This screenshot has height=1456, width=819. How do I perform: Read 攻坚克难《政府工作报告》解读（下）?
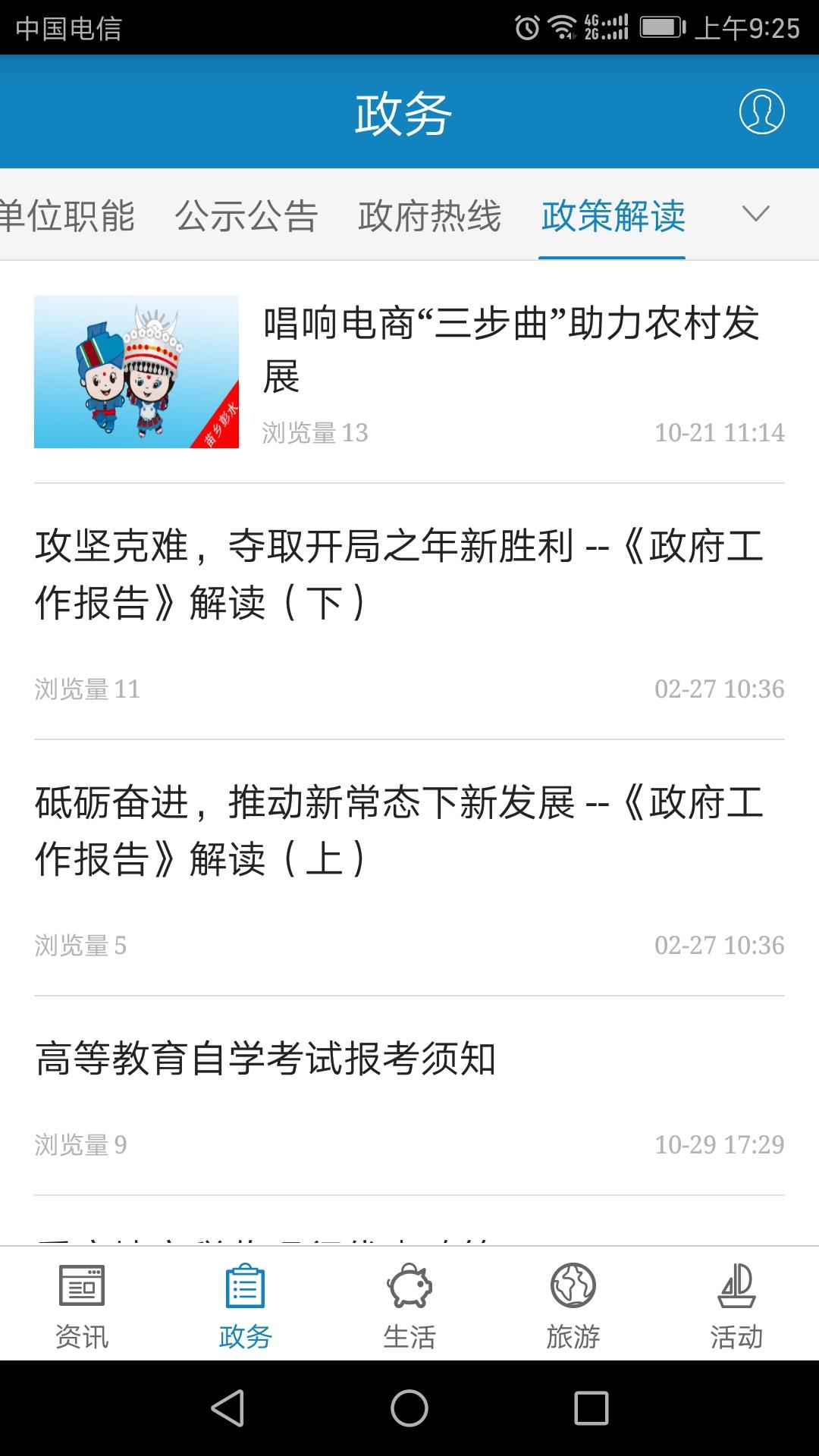pyautogui.click(x=399, y=575)
